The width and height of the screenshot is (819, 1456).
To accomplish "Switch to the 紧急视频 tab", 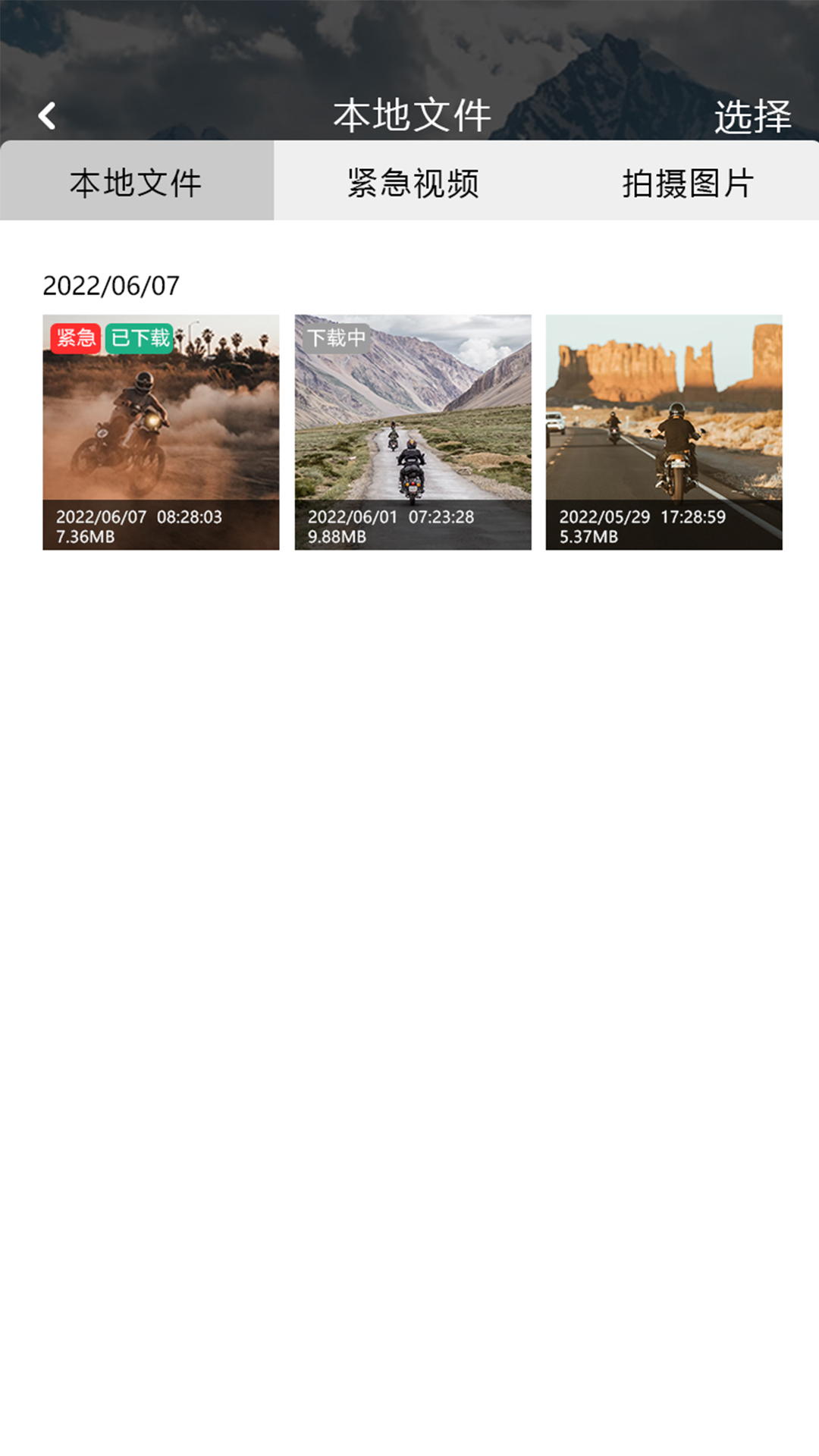I will (x=413, y=183).
